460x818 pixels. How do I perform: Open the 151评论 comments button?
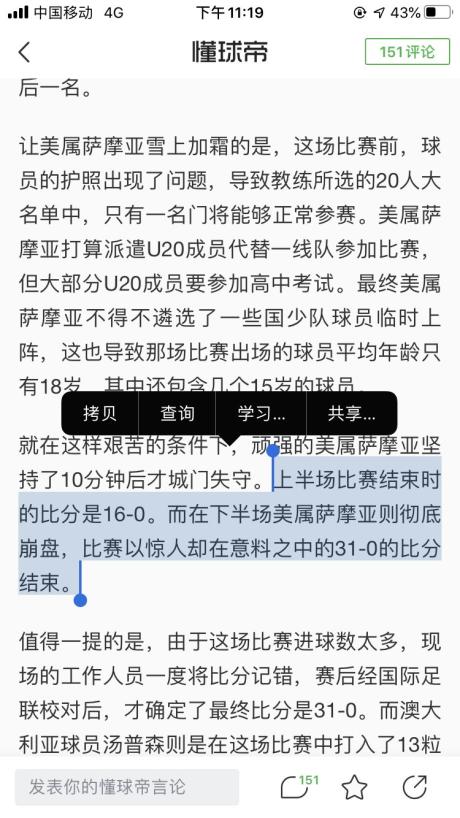point(407,52)
